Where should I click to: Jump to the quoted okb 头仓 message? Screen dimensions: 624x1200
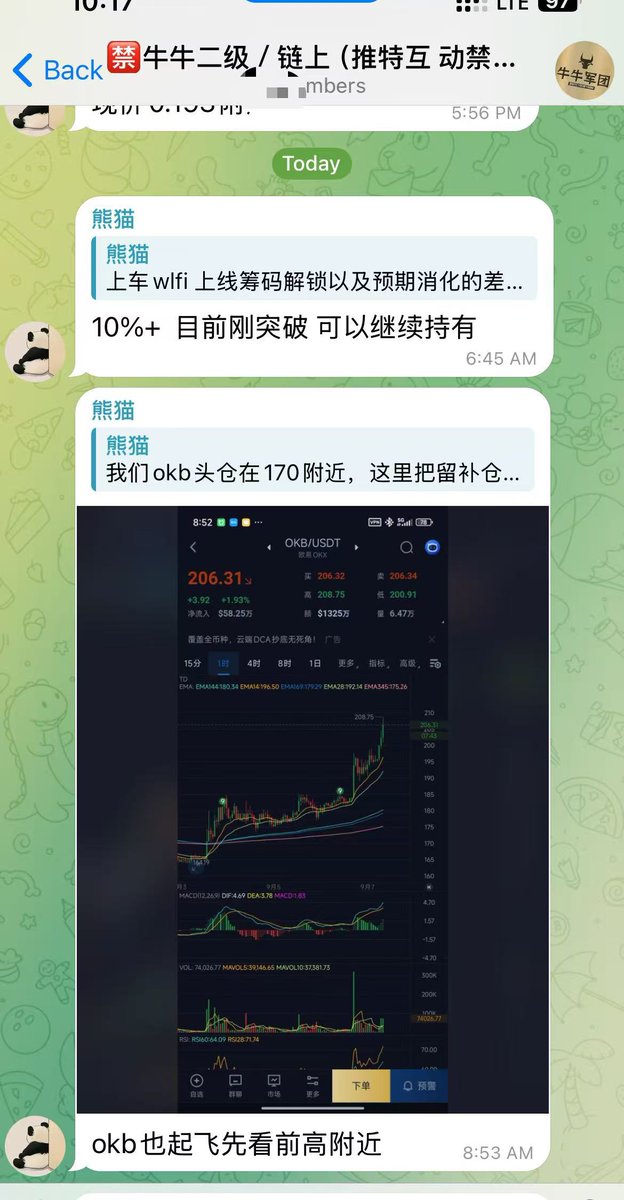[312, 459]
